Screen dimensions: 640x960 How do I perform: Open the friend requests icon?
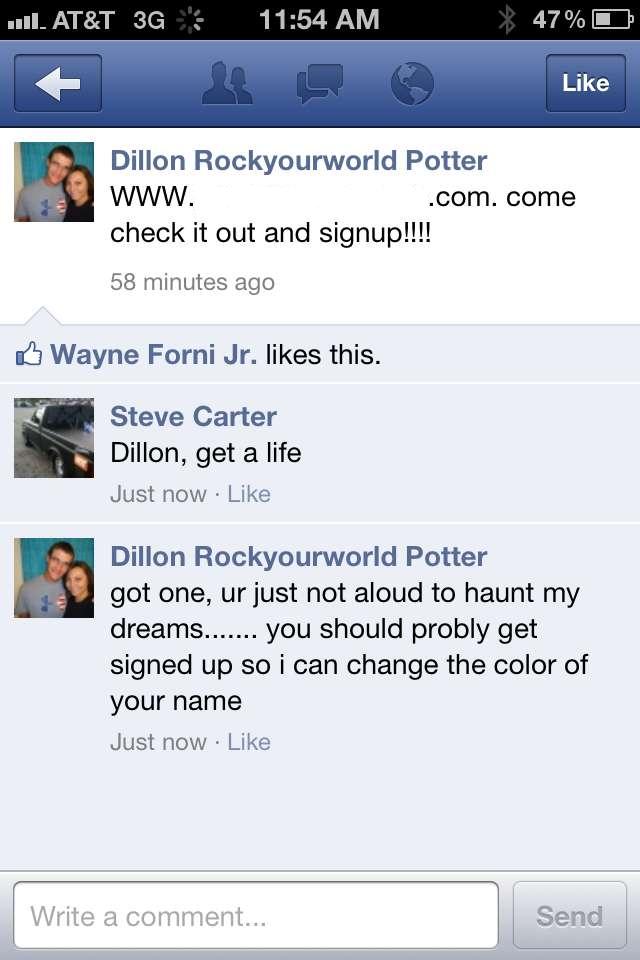click(227, 84)
